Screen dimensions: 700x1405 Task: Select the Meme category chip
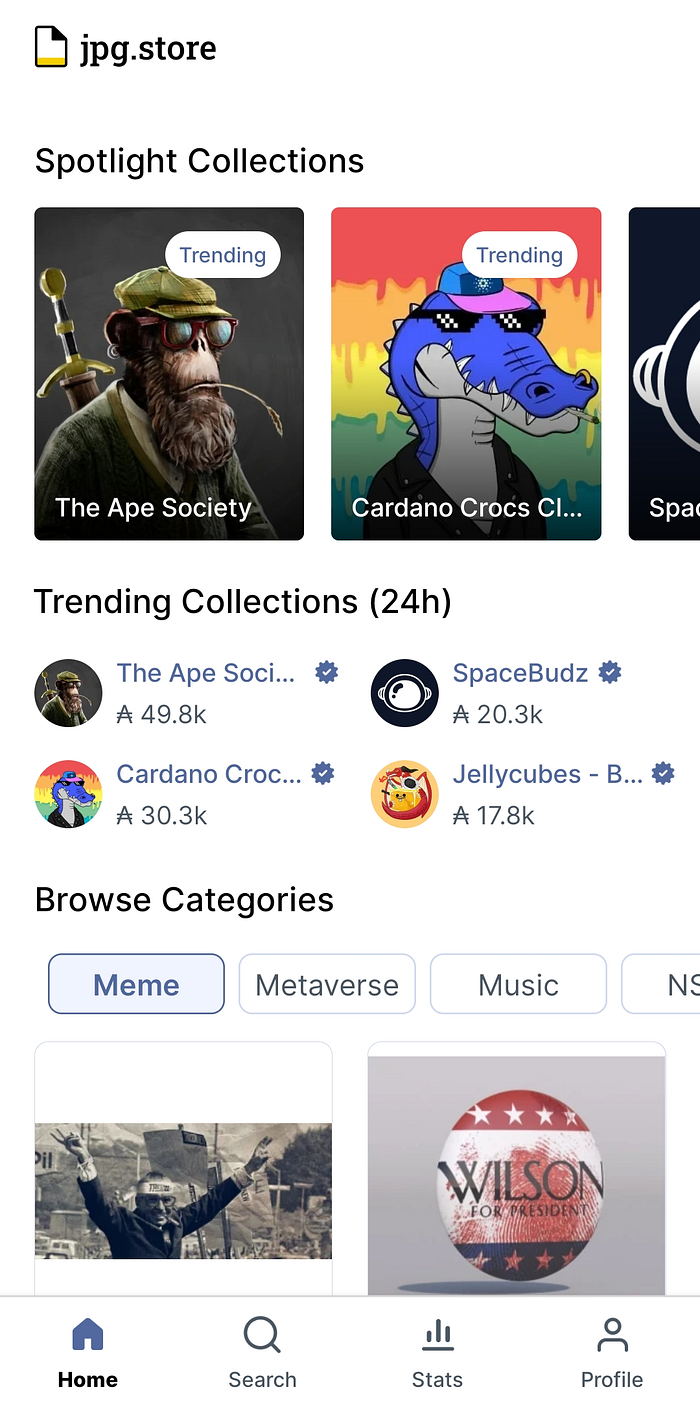(x=136, y=984)
